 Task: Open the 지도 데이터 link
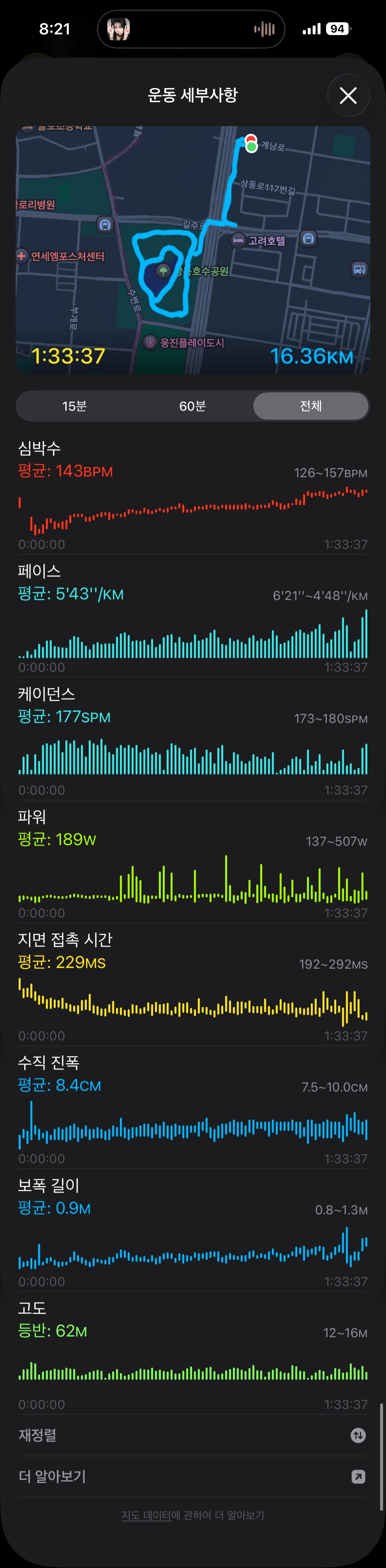pyautogui.click(x=146, y=1515)
